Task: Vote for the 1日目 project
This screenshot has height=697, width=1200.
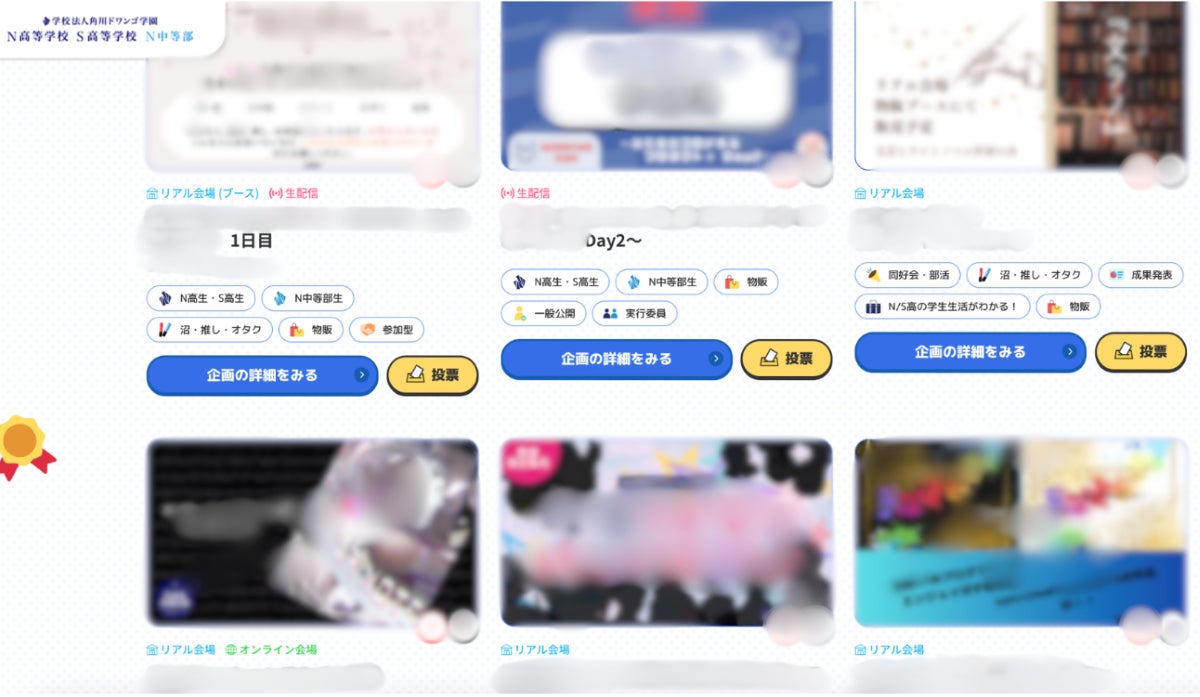Action: pyautogui.click(x=432, y=375)
